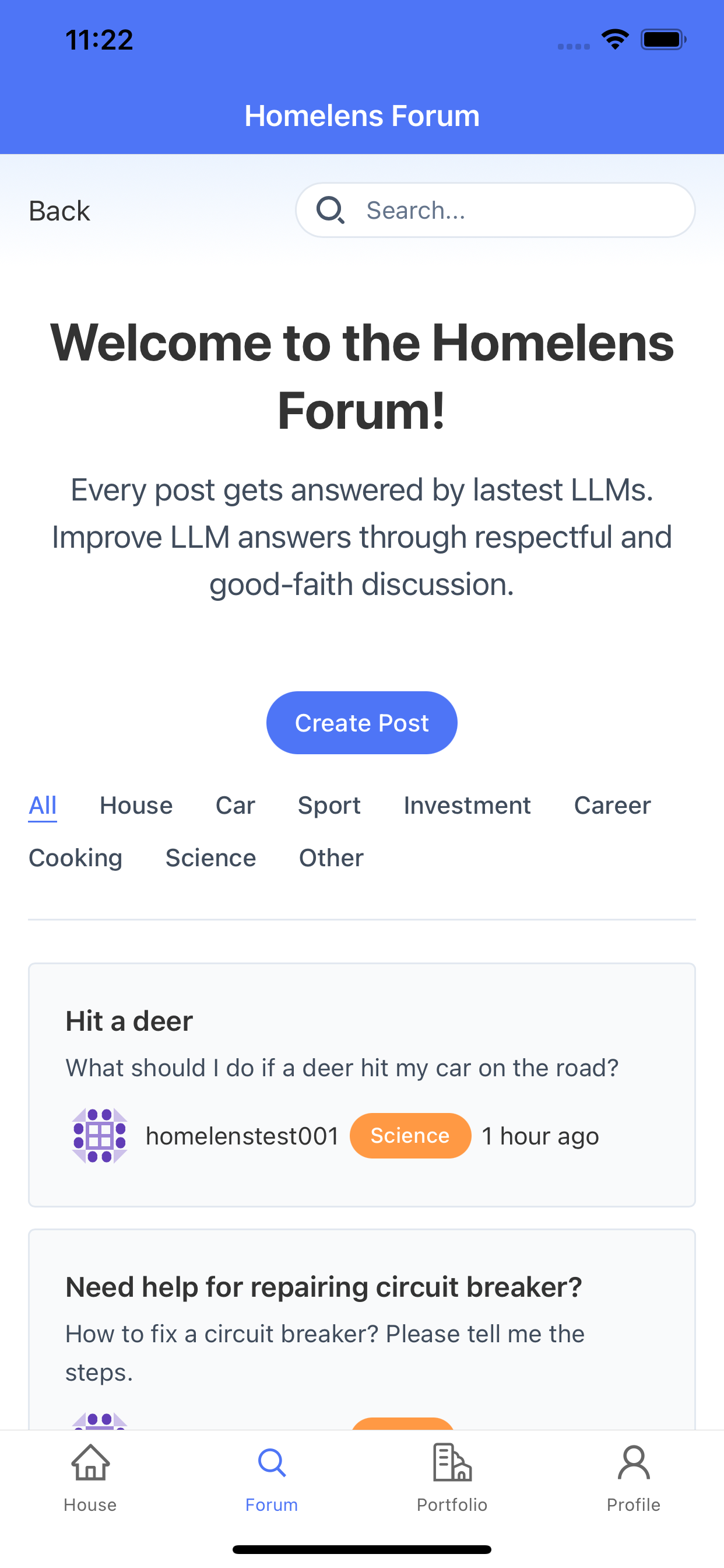Open the Portfolio tab
The height and width of the screenshot is (1568, 724).
point(452,1478)
